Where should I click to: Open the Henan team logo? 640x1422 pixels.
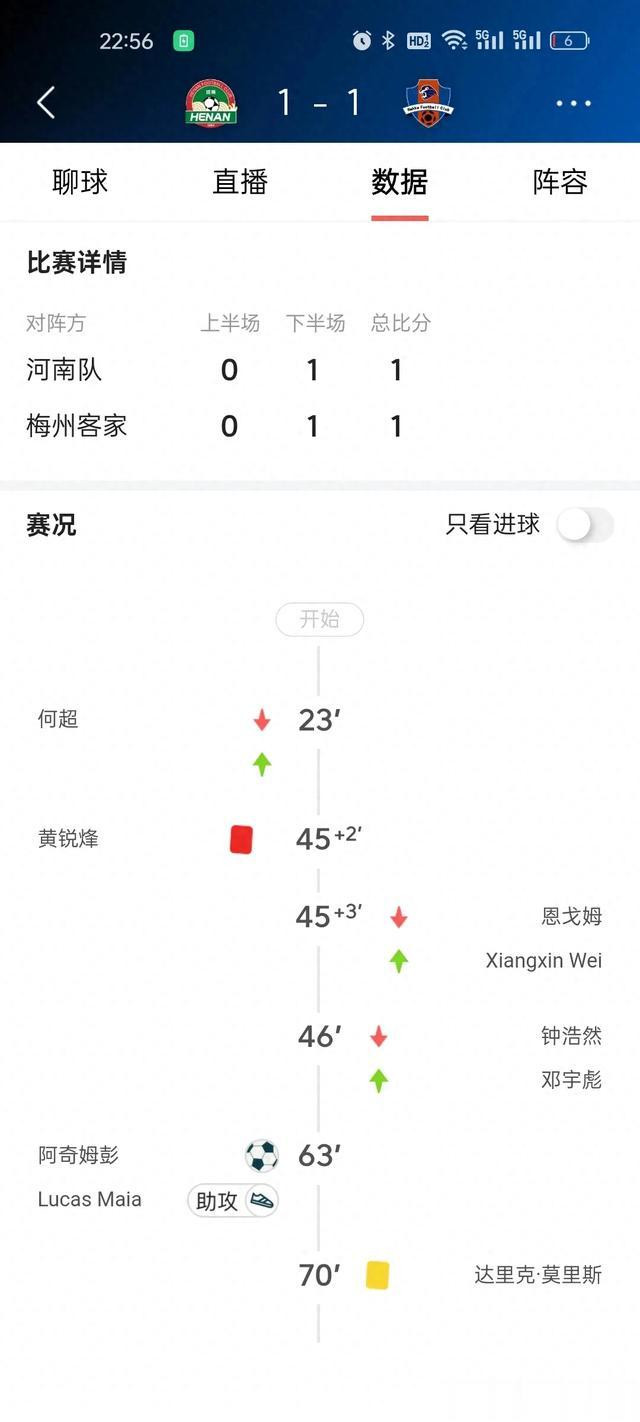coord(211,103)
